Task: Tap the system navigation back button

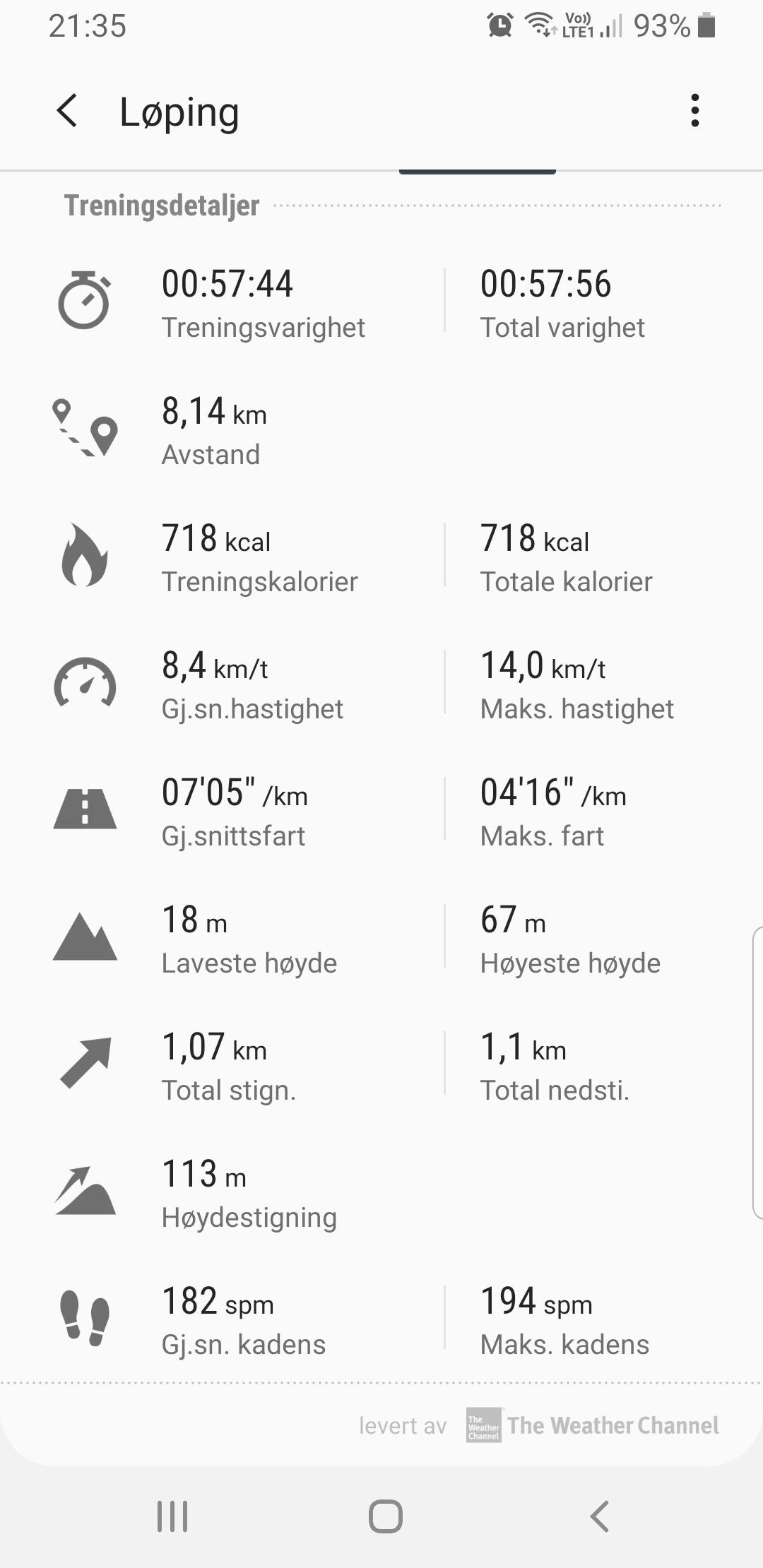Action: [599, 1516]
